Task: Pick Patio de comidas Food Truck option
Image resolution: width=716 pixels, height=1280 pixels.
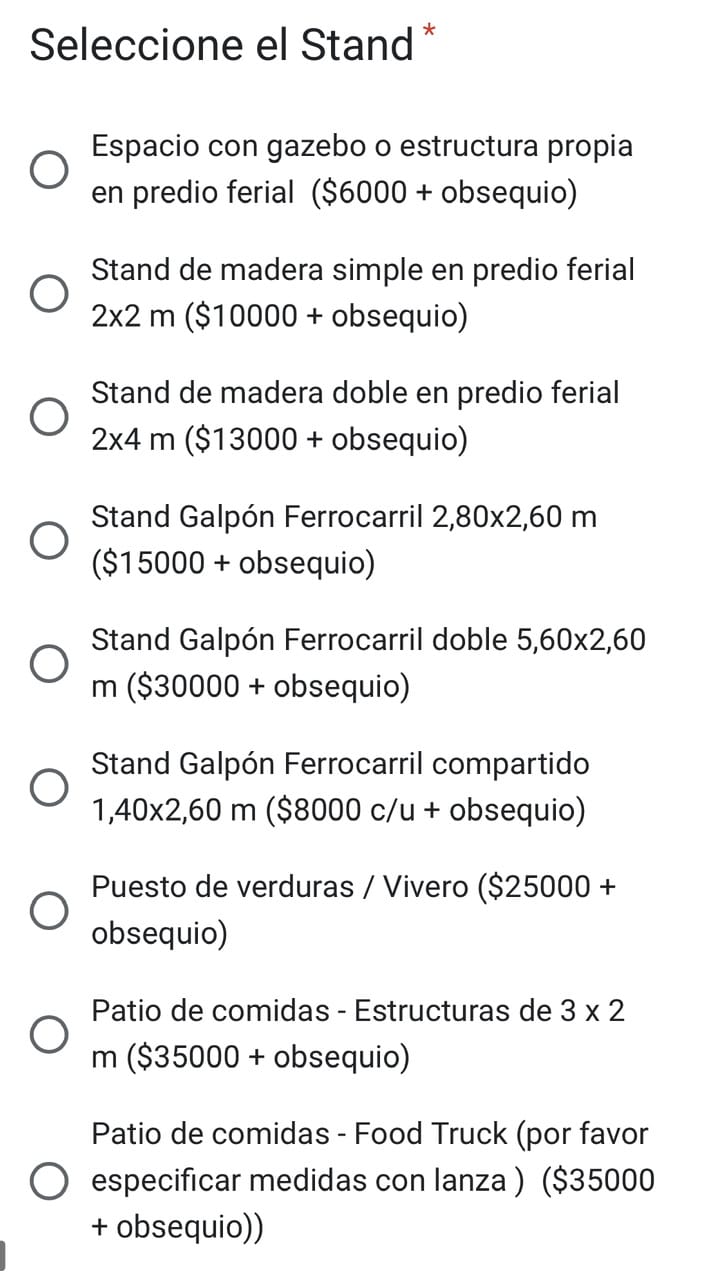Action: click(48, 1181)
